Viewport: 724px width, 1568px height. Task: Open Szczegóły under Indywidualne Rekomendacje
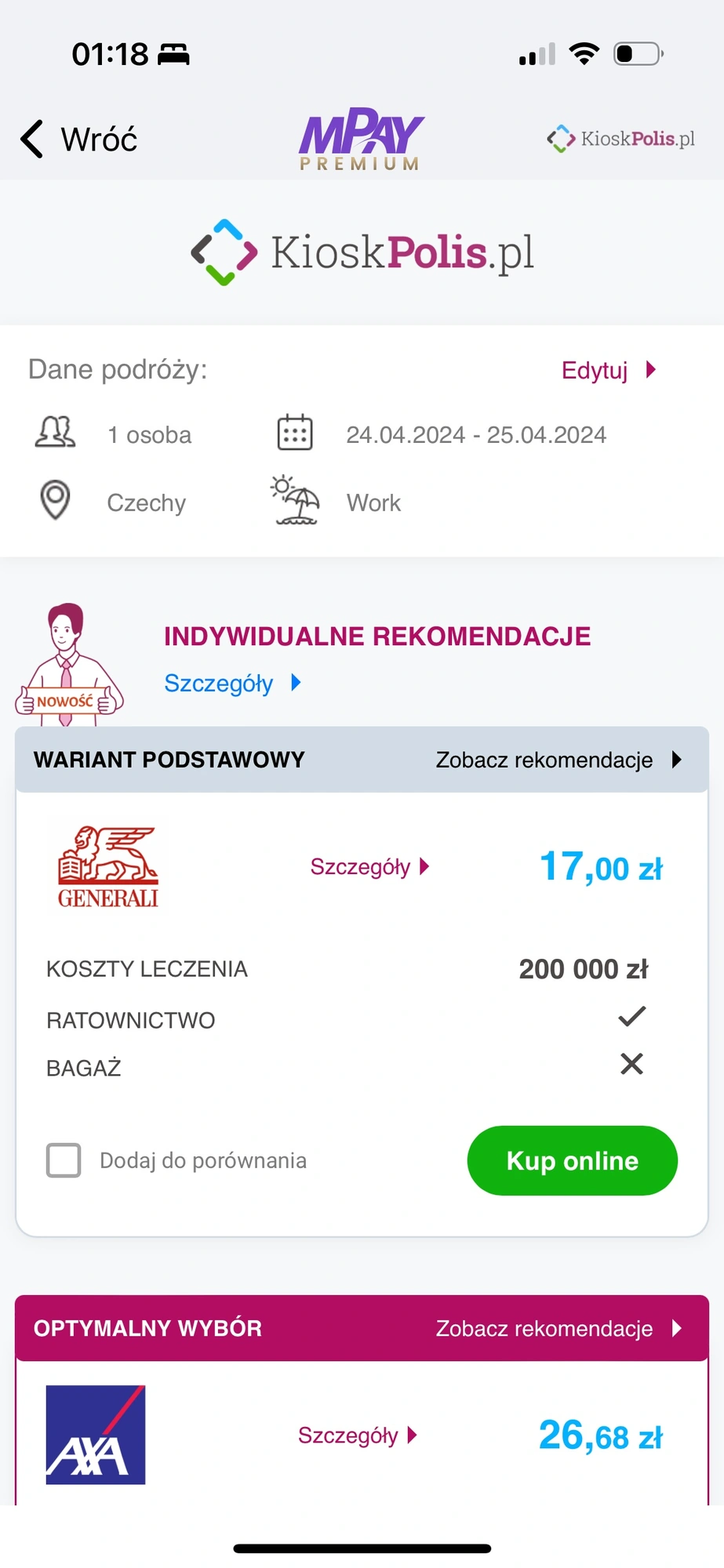click(x=232, y=683)
